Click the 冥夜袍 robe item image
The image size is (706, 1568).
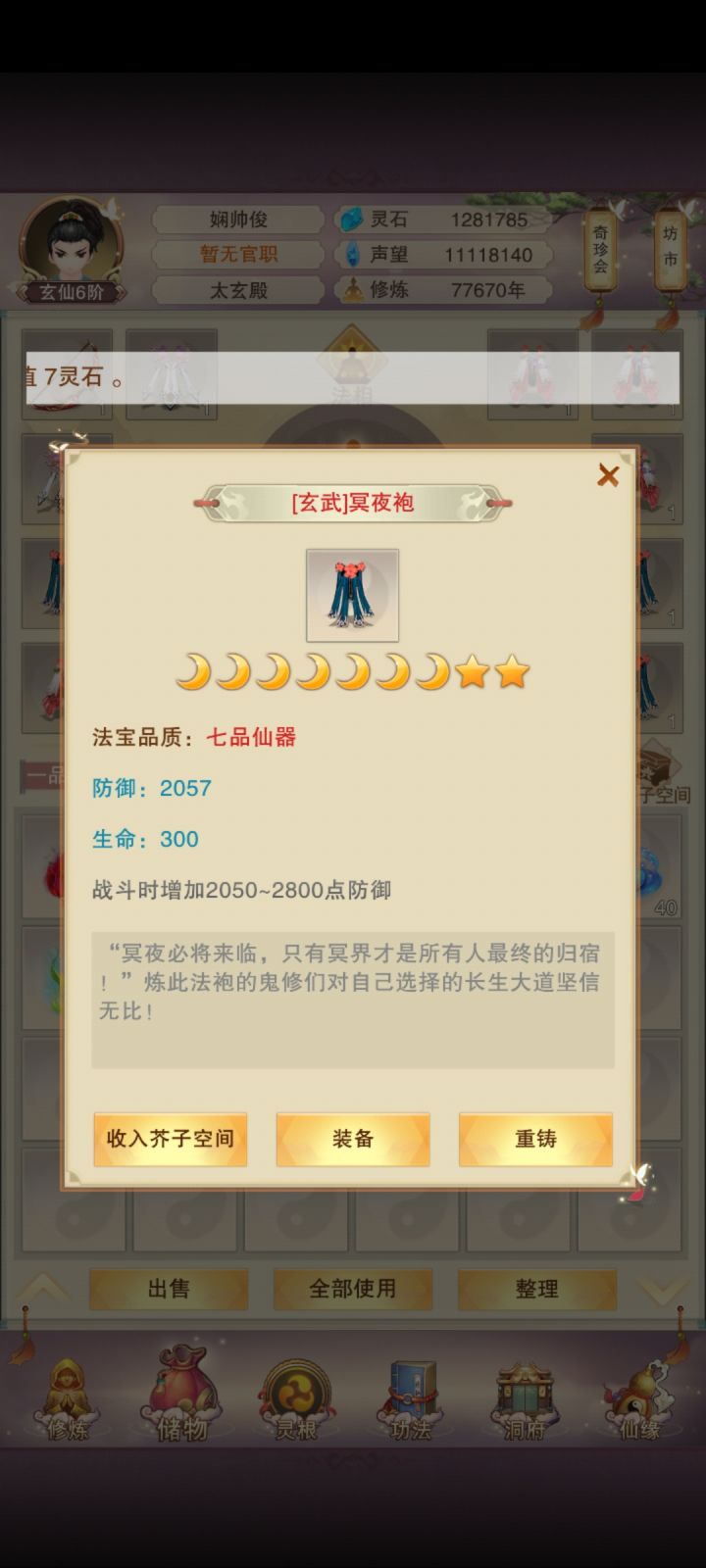351,596
